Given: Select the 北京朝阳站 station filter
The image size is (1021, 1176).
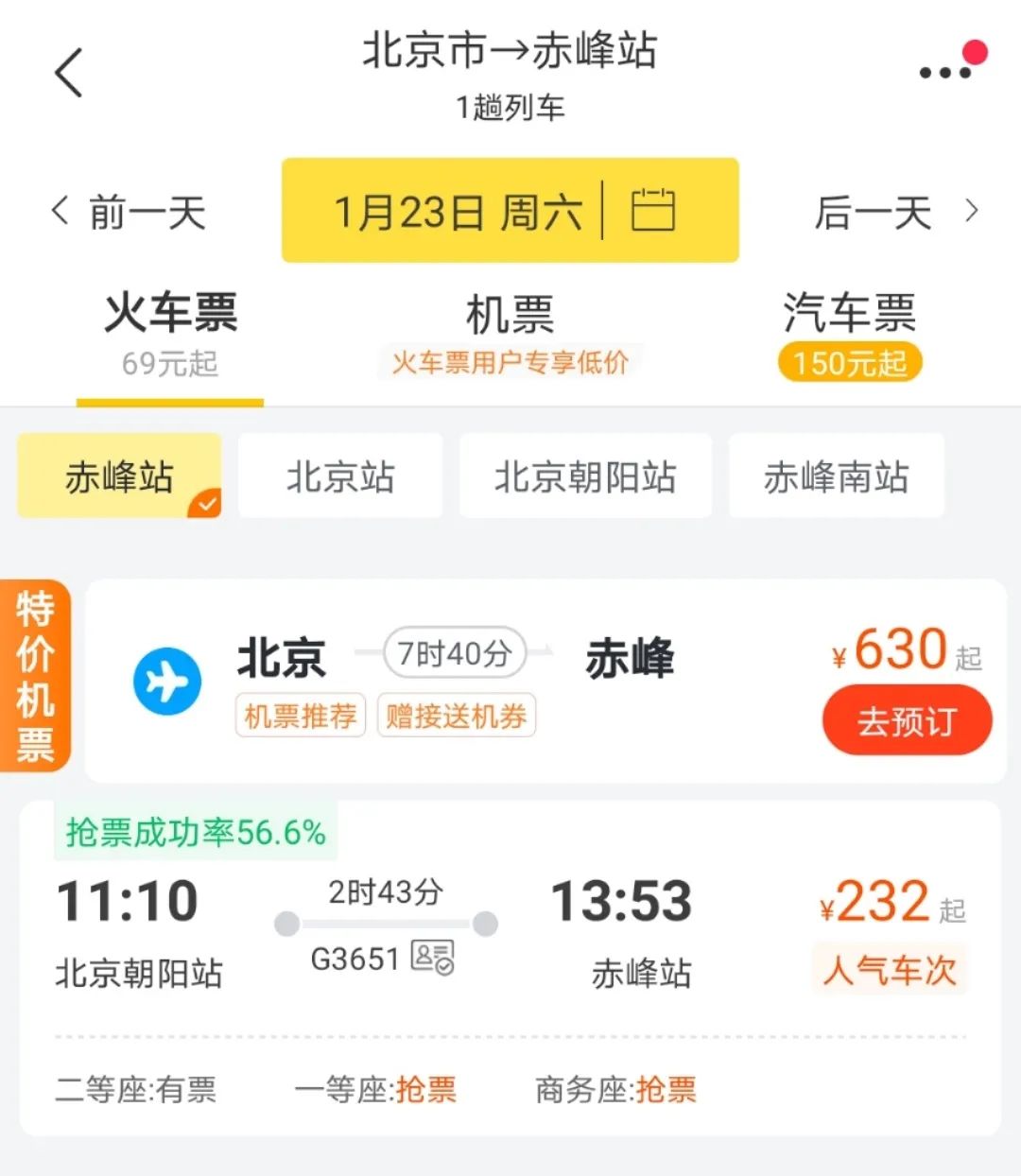Looking at the screenshot, I should coord(586,476).
